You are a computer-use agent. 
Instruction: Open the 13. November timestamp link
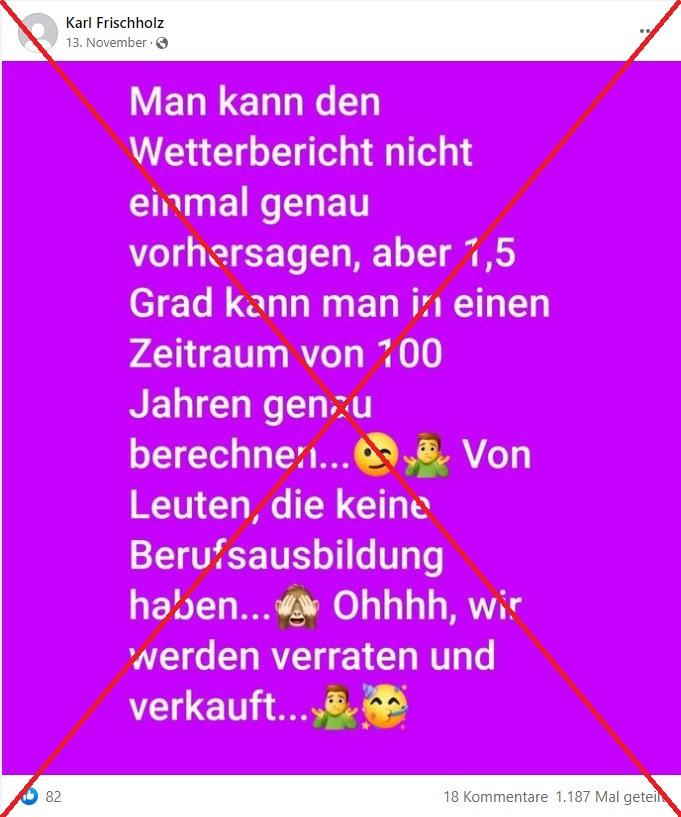(x=106, y=43)
